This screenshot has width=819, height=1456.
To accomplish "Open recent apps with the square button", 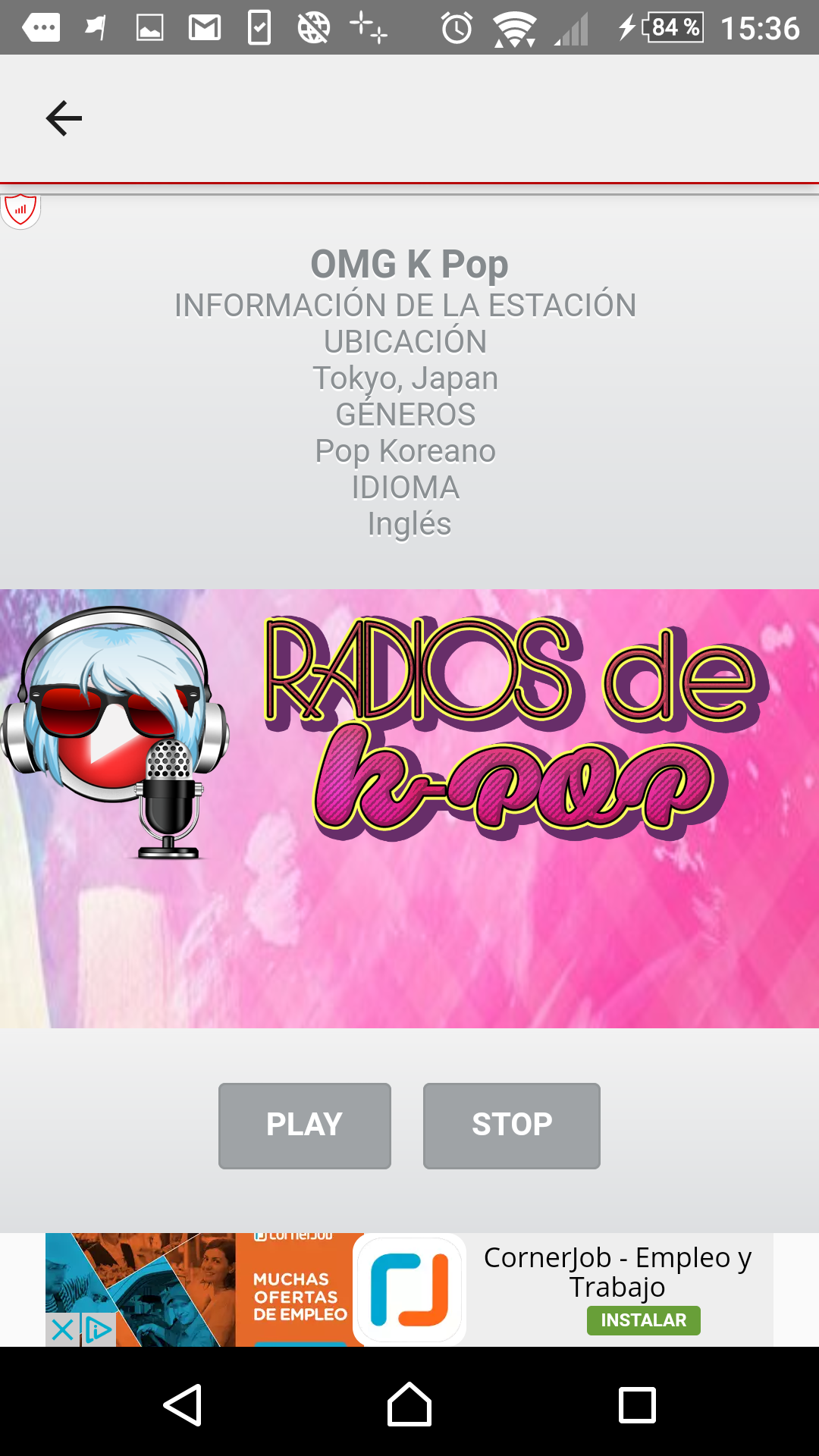I will pos(635,1403).
